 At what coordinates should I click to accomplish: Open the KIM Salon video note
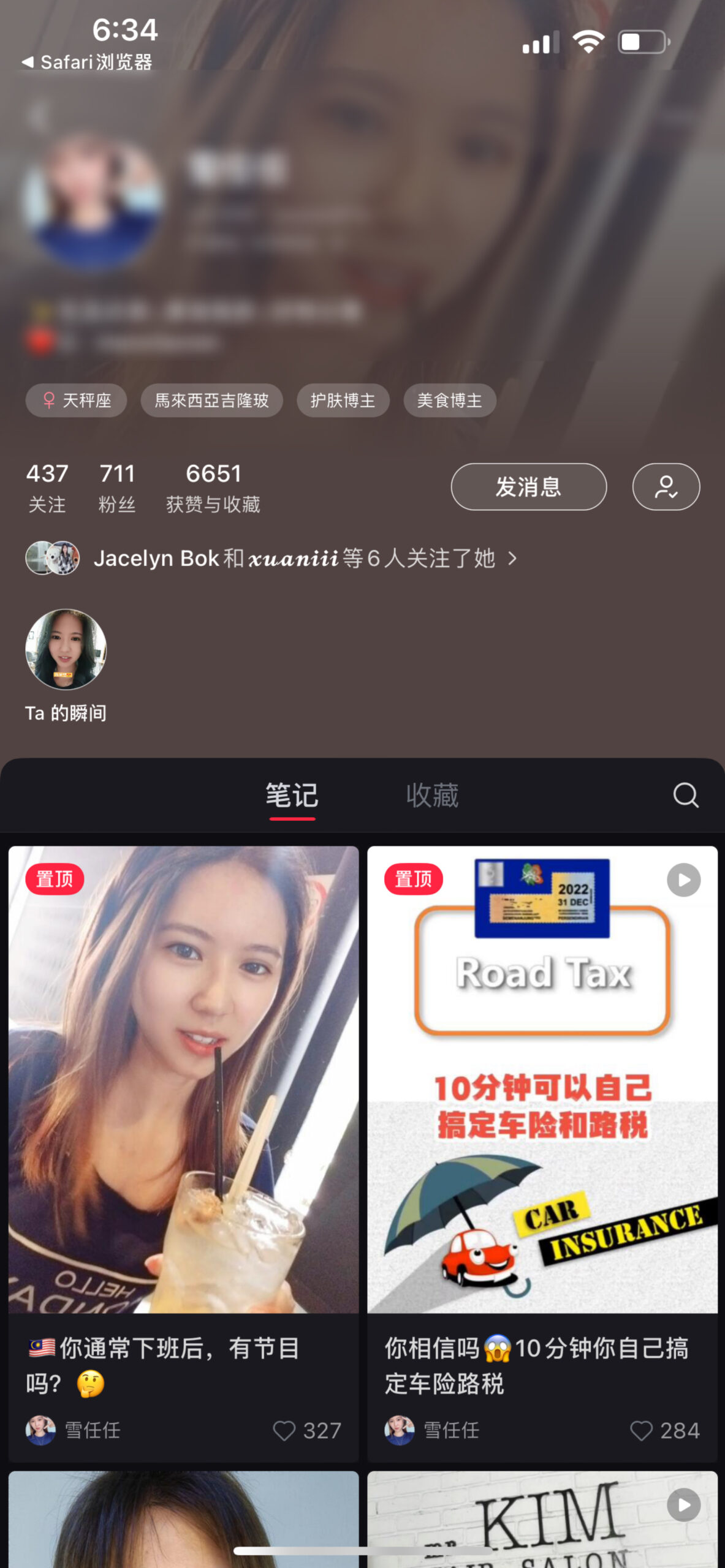pos(542,1520)
